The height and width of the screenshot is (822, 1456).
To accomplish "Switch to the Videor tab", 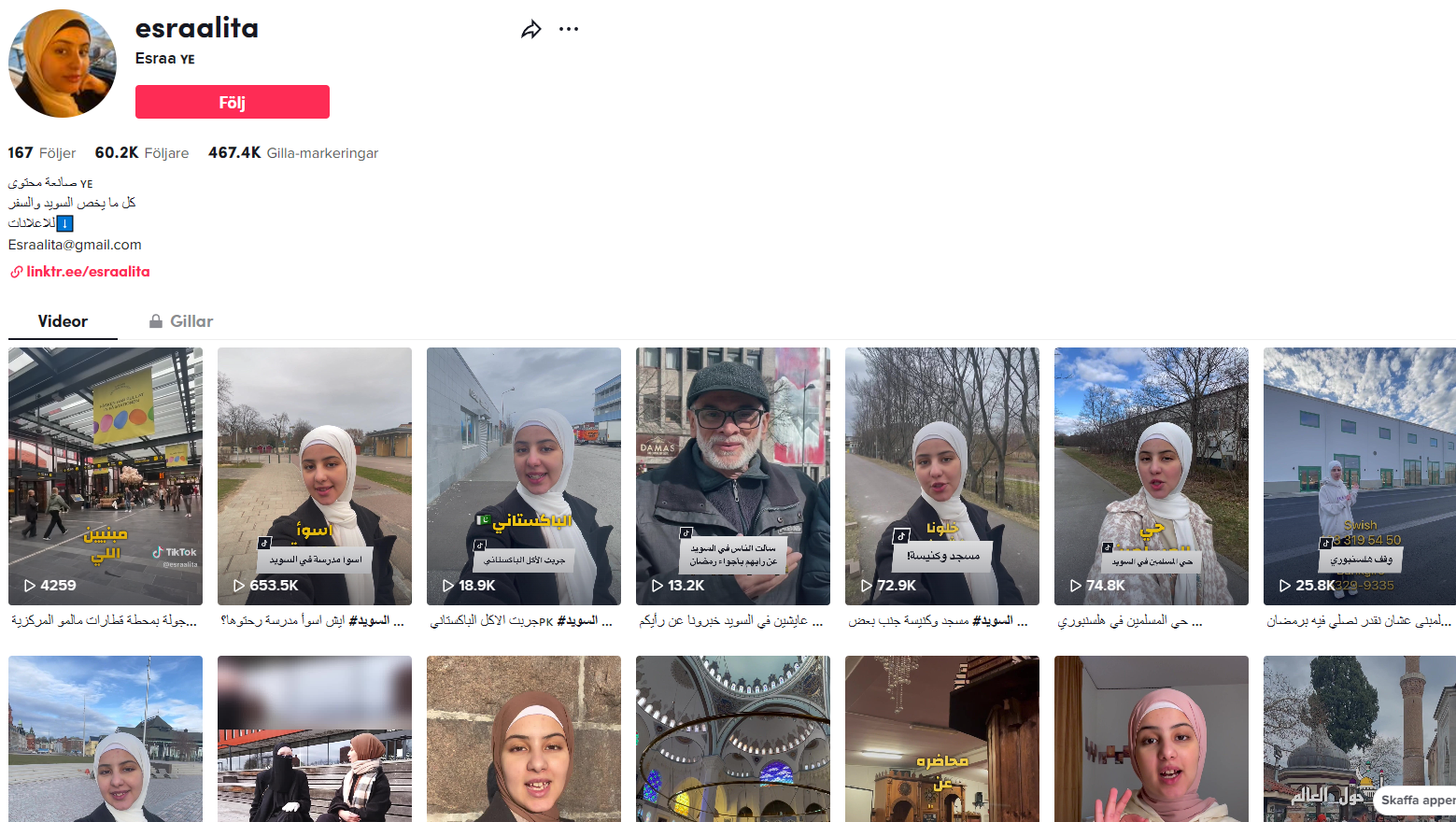I will (x=63, y=321).
